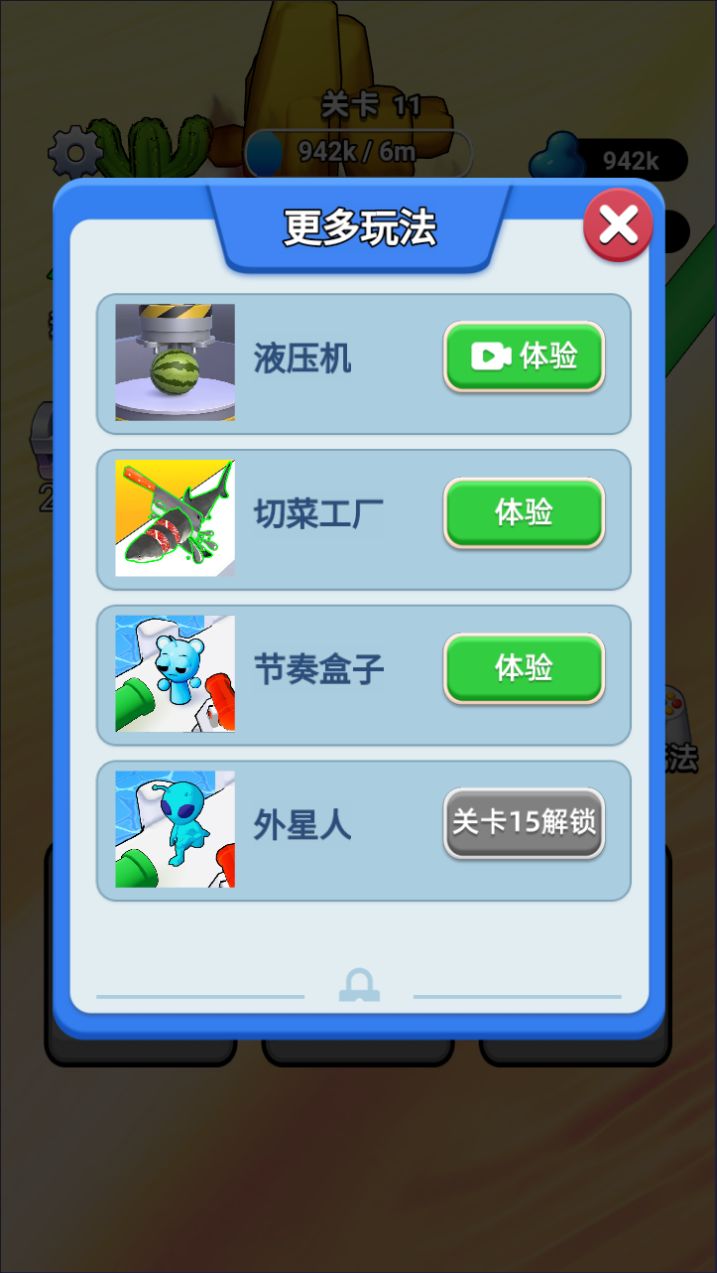This screenshot has width=717, height=1273.
Task: Close the 更多玩法 dialog
Action: [x=618, y=225]
